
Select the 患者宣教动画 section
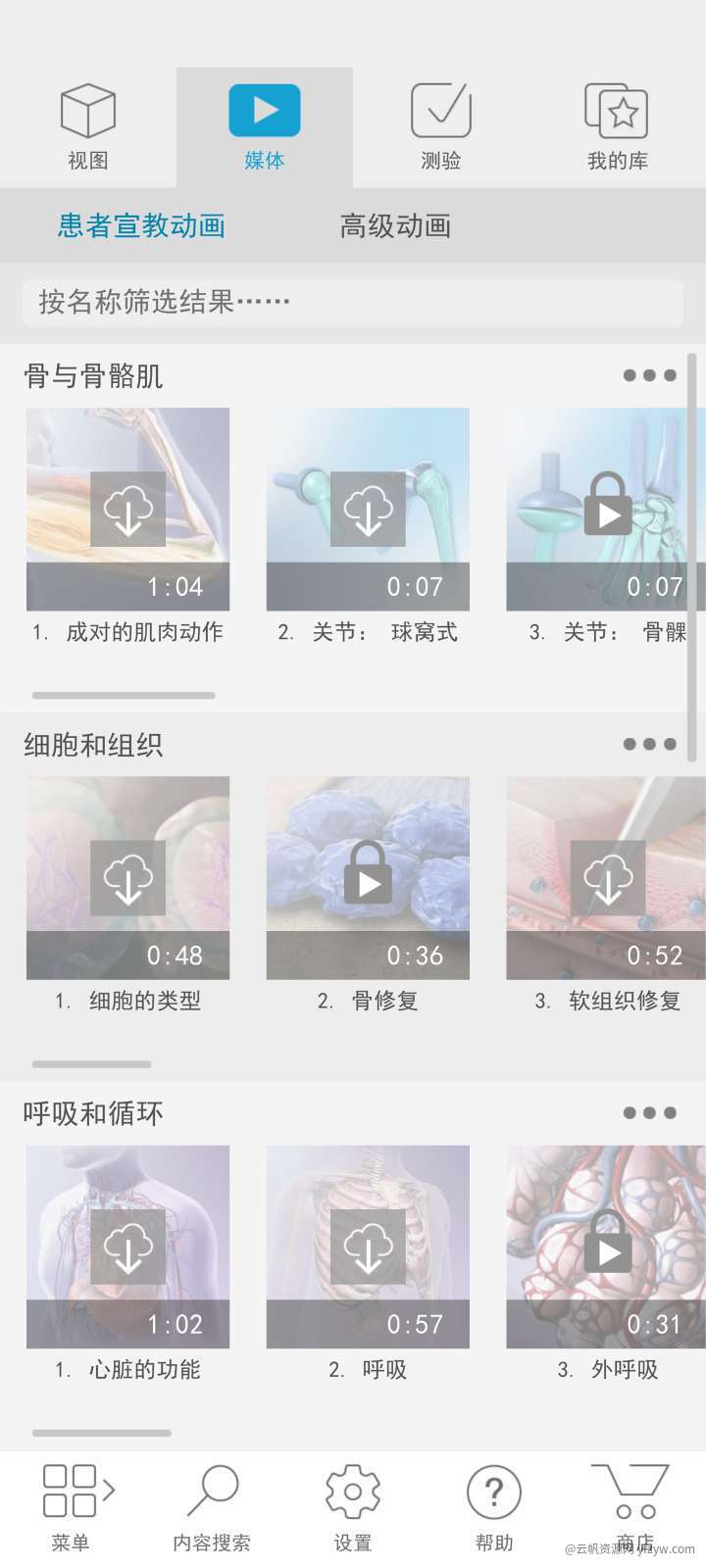(141, 226)
